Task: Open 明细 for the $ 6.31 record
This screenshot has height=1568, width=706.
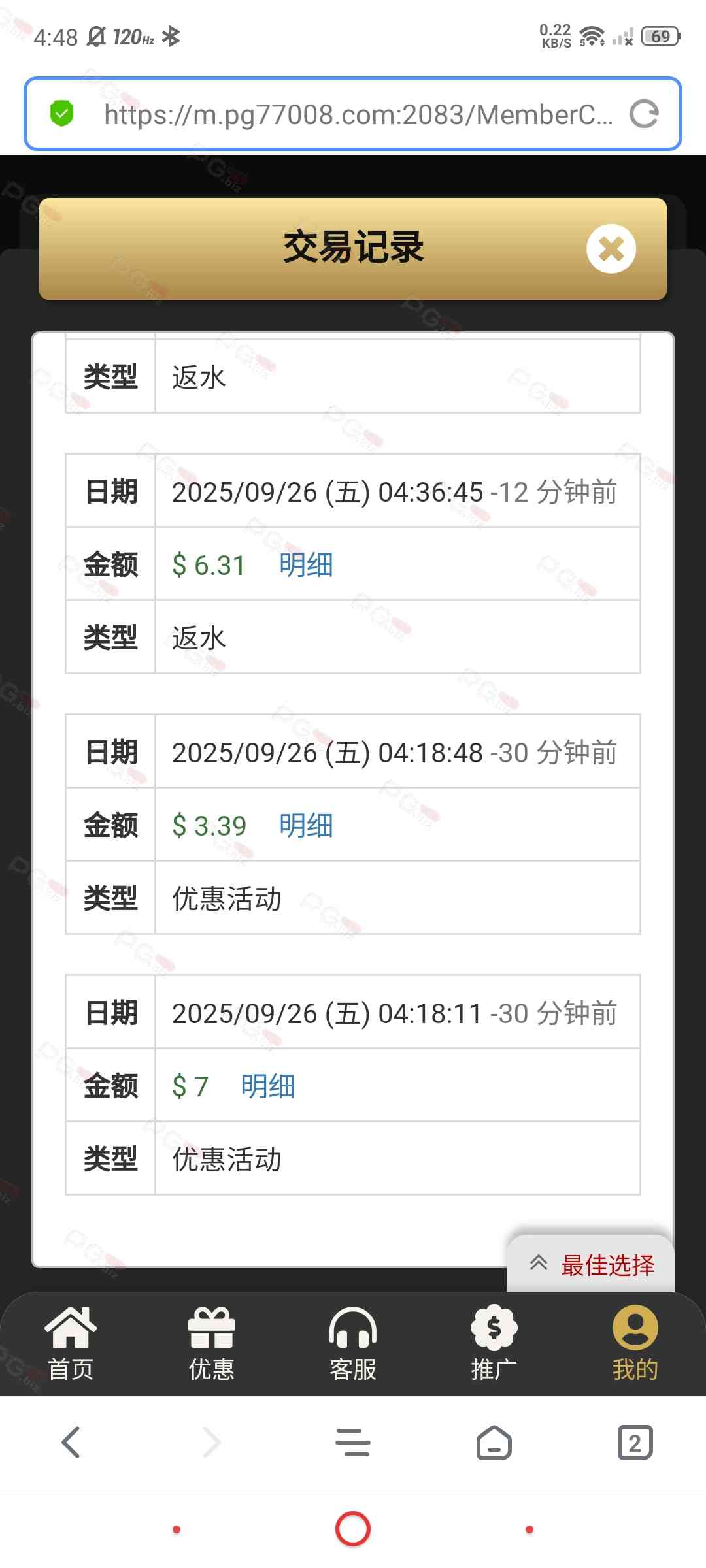Action: tap(306, 565)
